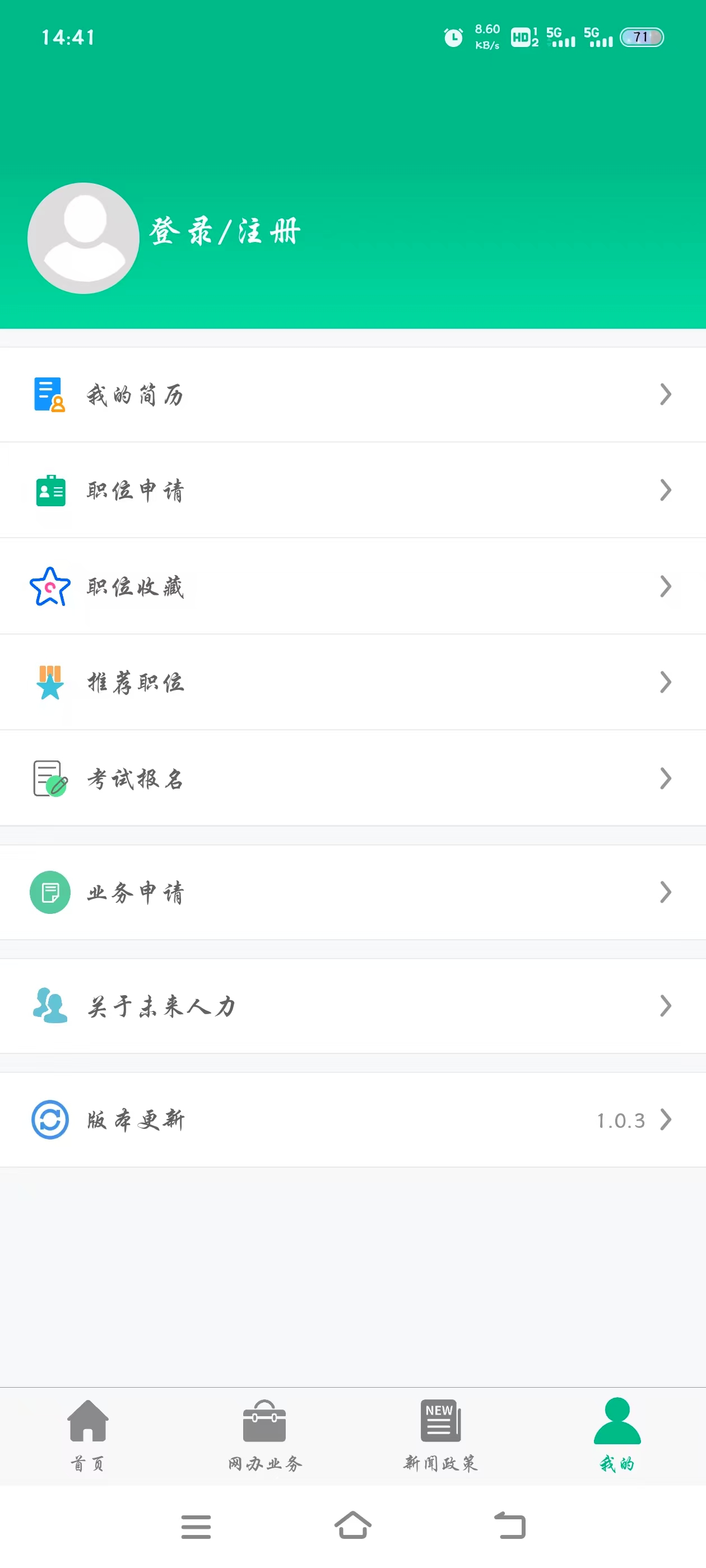This screenshot has height=1568, width=706.
Task: Open 我的简历 row
Action: (x=352, y=395)
